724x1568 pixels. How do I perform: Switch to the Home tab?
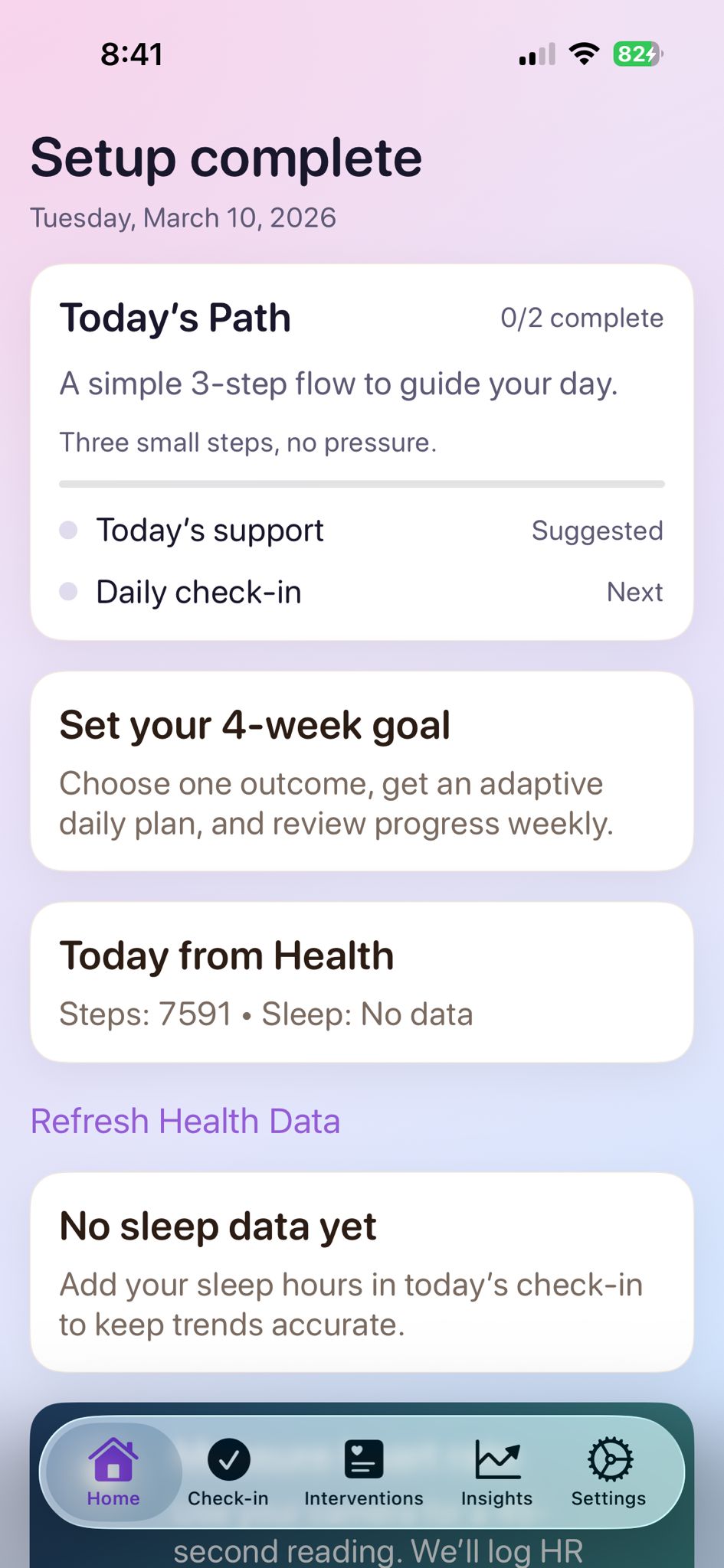(x=113, y=1473)
